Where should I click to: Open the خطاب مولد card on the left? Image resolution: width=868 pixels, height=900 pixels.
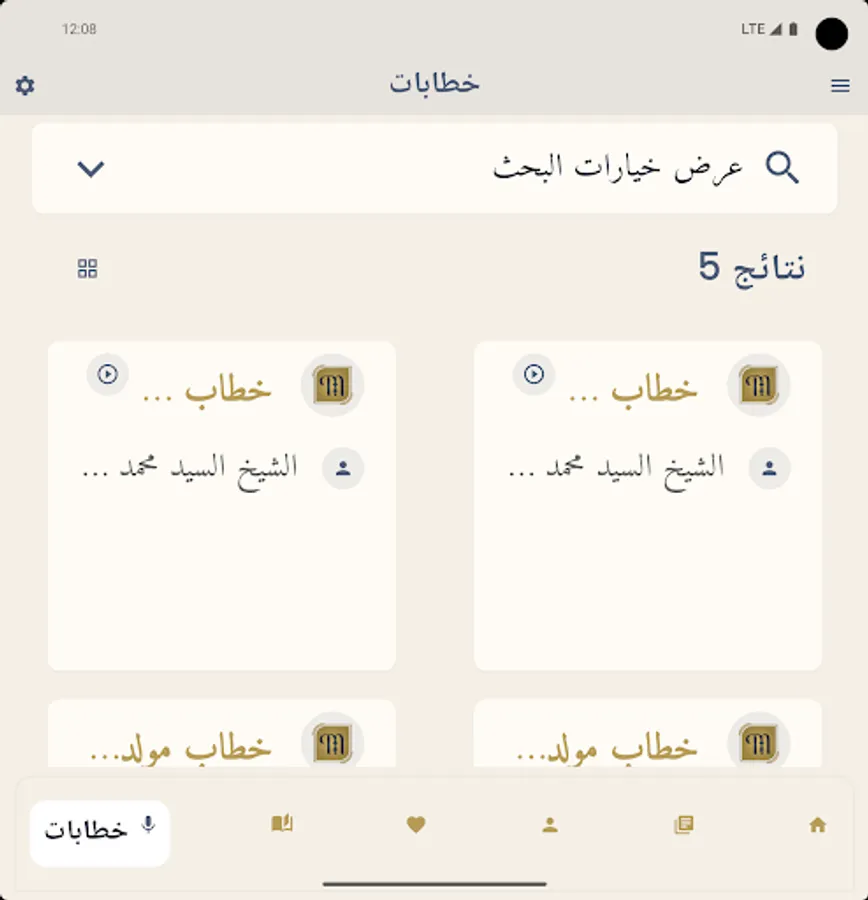[221, 745]
